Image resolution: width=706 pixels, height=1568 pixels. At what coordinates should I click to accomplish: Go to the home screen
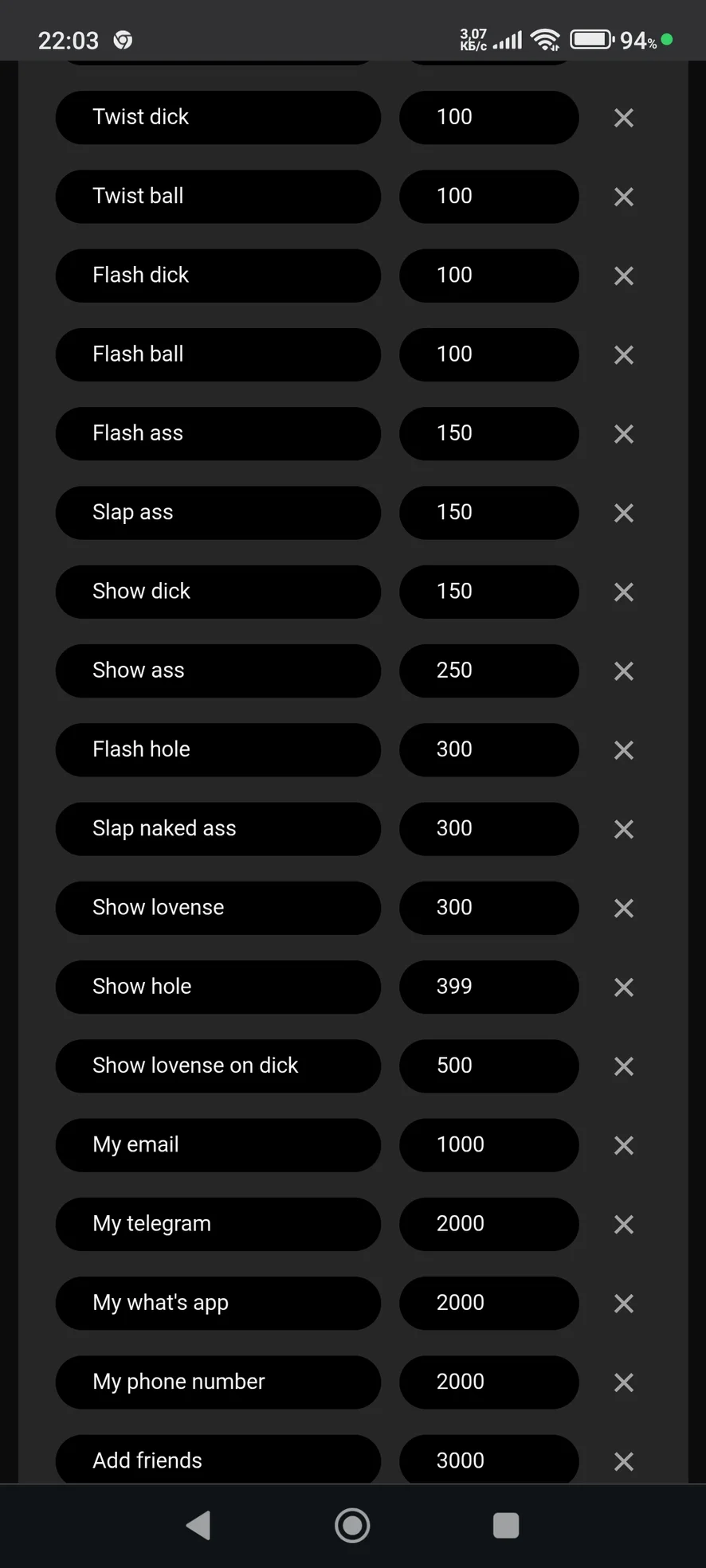point(352,1525)
